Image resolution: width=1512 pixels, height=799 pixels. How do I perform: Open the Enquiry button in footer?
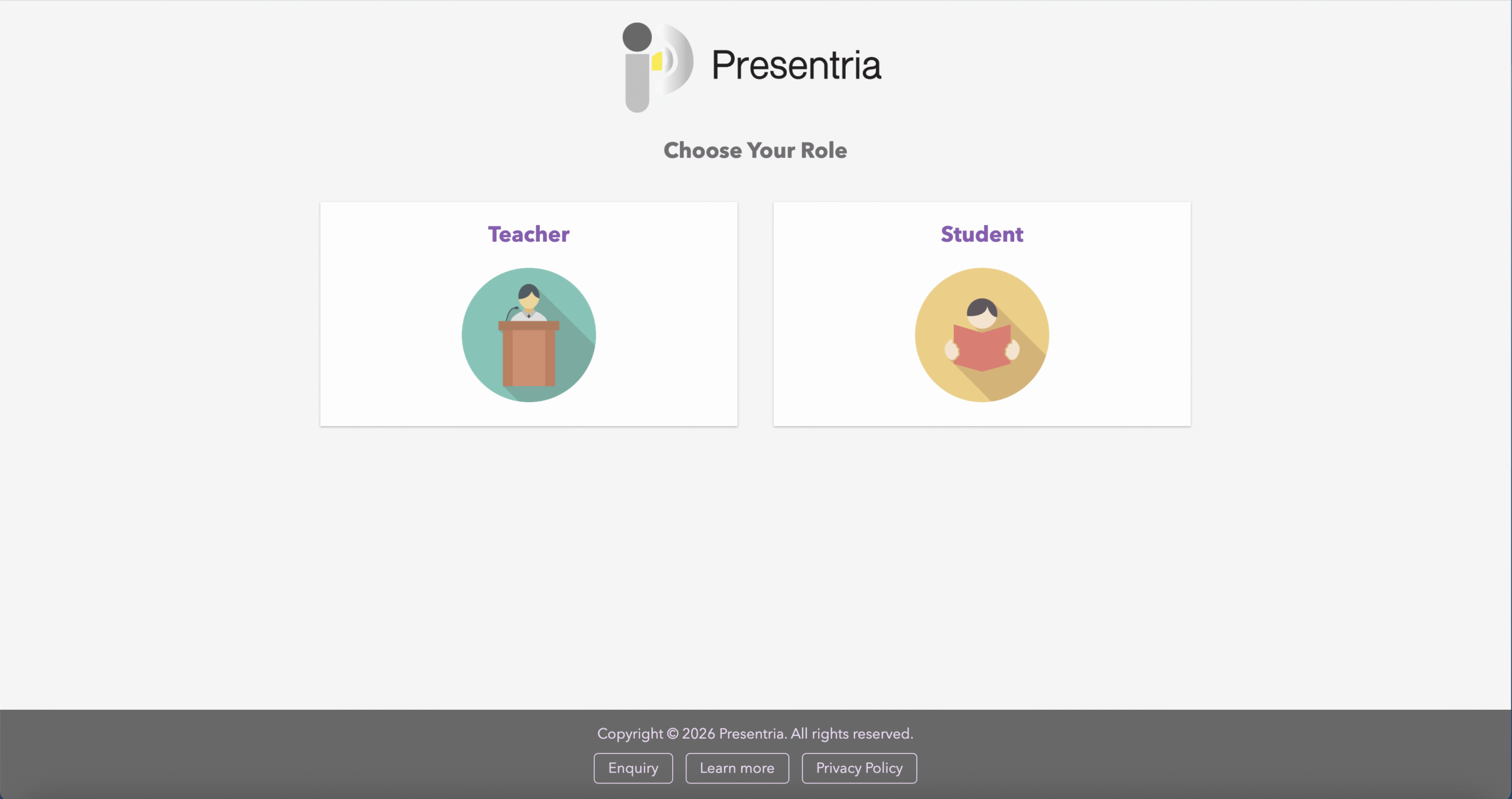(633, 768)
